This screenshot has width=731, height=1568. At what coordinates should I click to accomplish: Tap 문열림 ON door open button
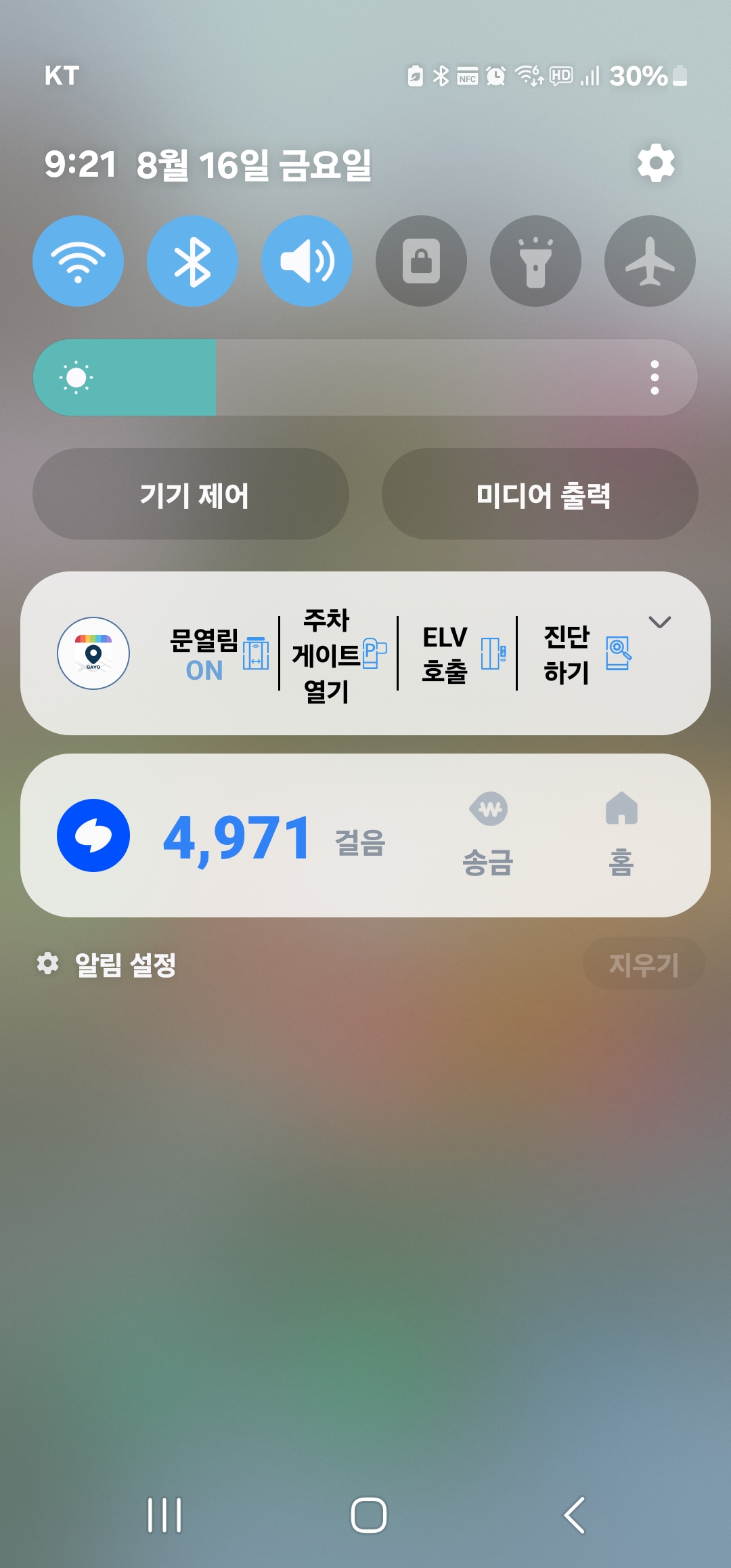pos(218,654)
